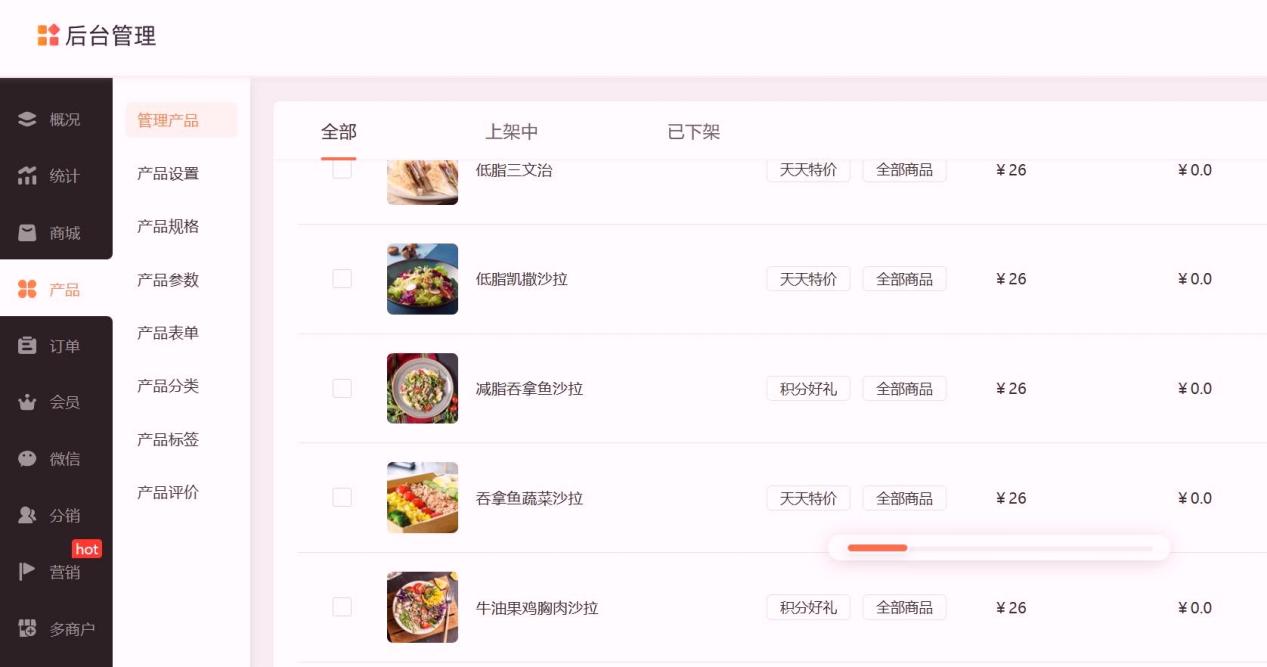
Task: Select the checkbox for 减脂吞拿鱼沙拉
Action: click(x=342, y=388)
